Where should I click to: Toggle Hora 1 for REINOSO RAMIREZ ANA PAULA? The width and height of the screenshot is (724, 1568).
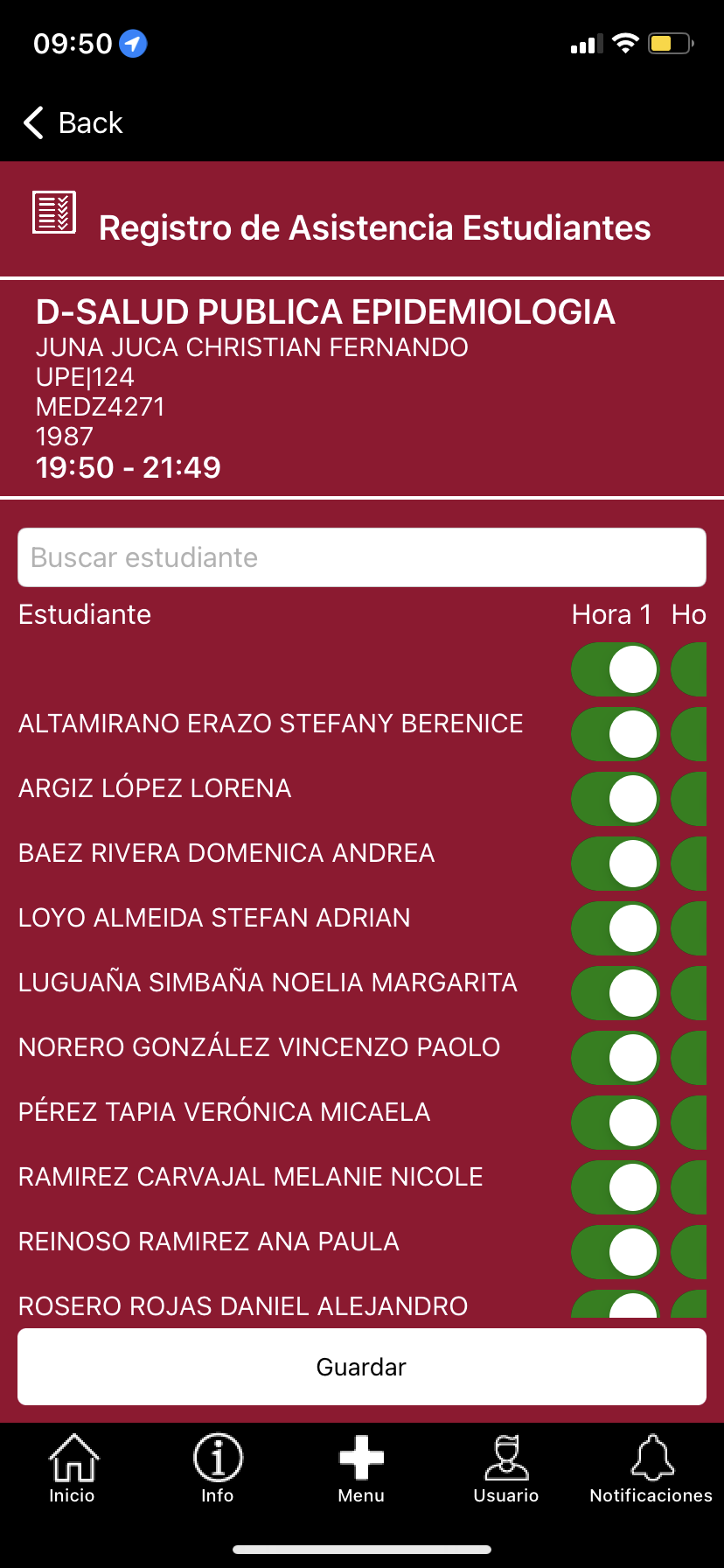(615, 1252)
